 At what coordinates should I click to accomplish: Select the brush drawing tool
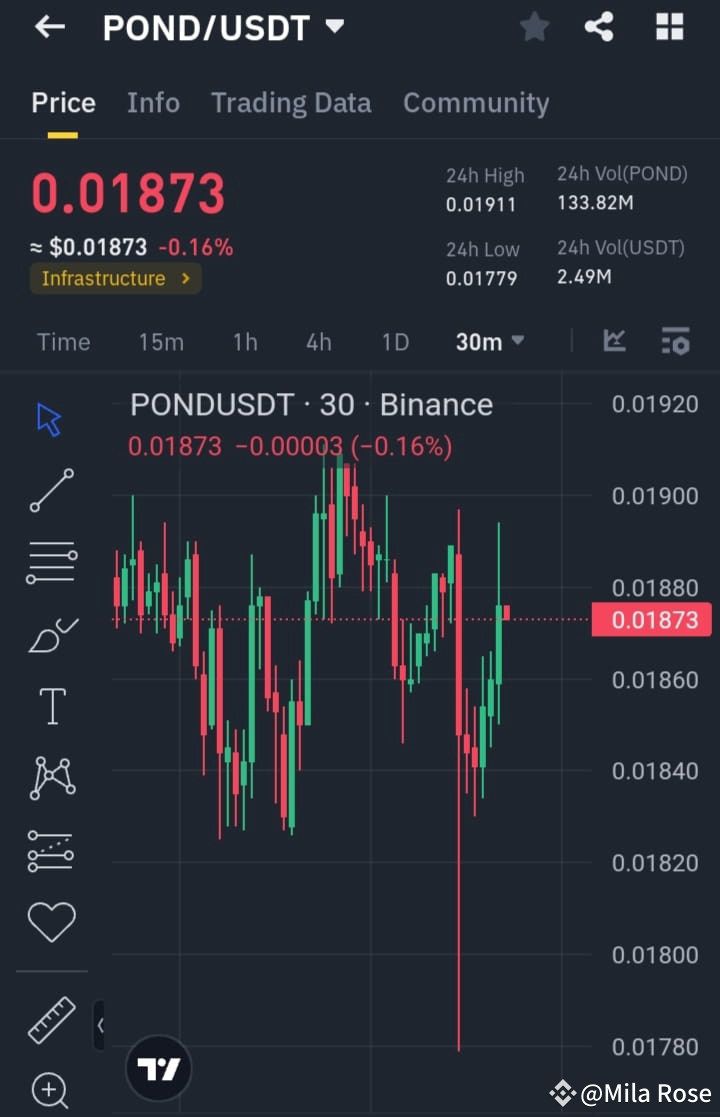50,632
